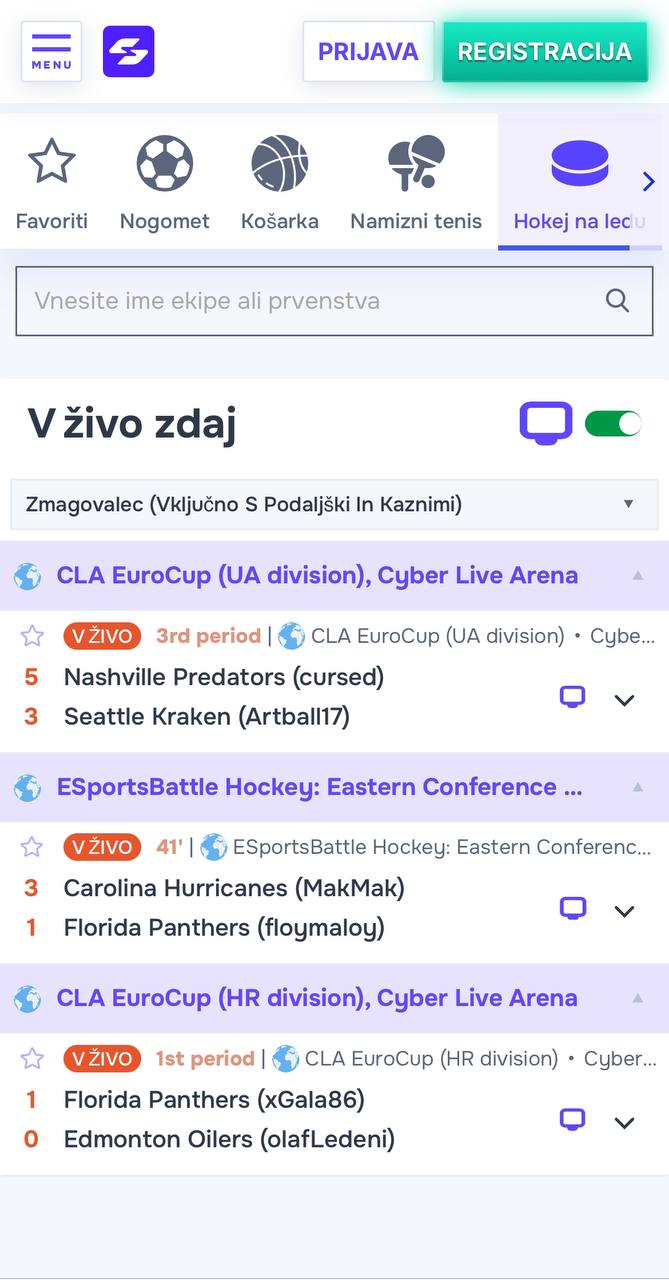Switch to Namizni tenis tab
The height and width of the screenshot is (1280, 669).
click(x=416, y=183)
